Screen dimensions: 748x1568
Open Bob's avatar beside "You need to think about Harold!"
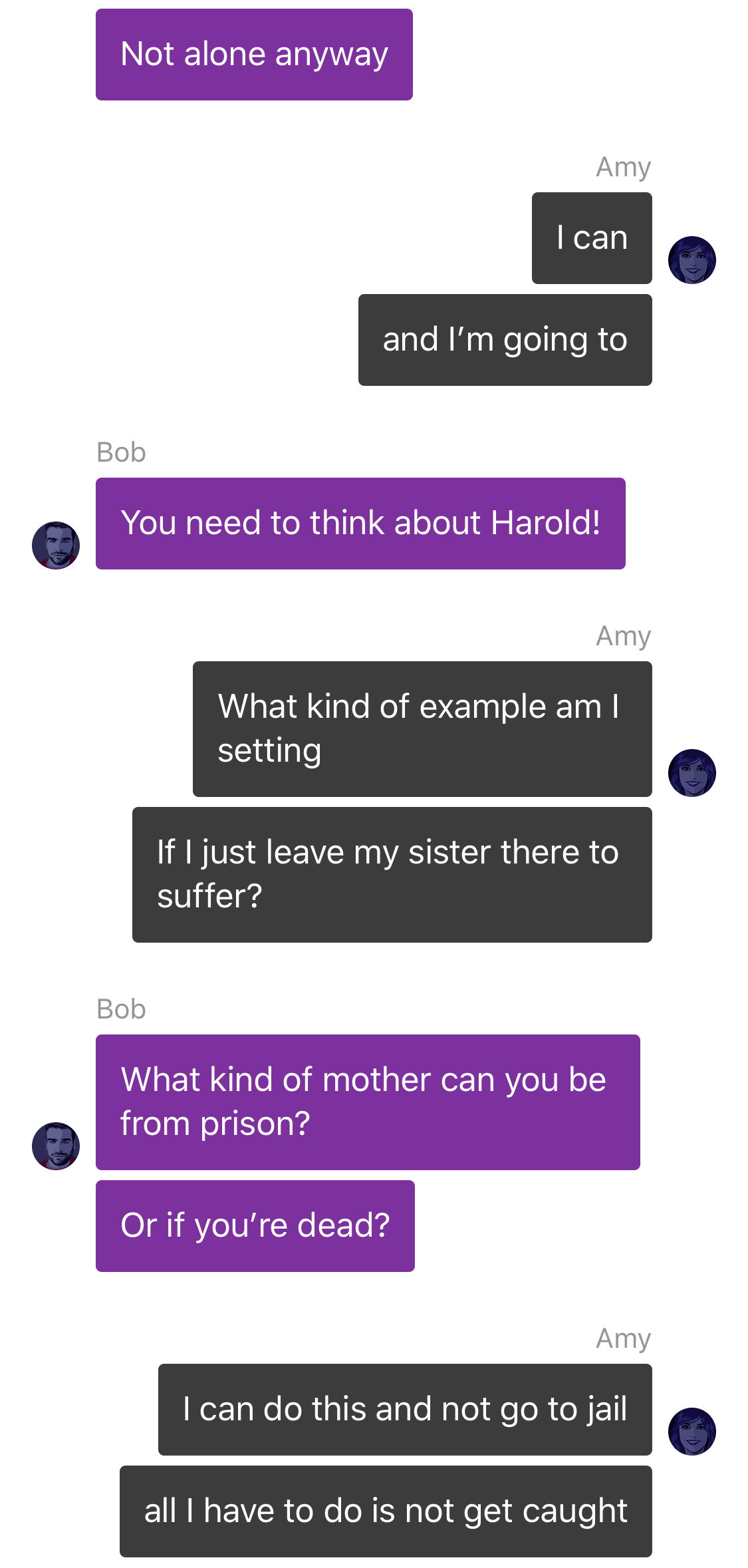point(56,546)
